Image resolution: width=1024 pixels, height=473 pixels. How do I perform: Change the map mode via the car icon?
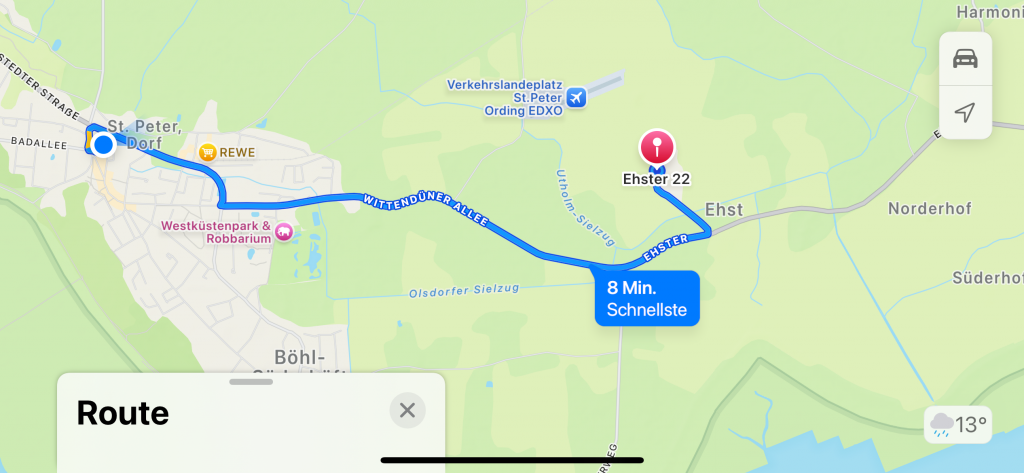click(965, 59)
